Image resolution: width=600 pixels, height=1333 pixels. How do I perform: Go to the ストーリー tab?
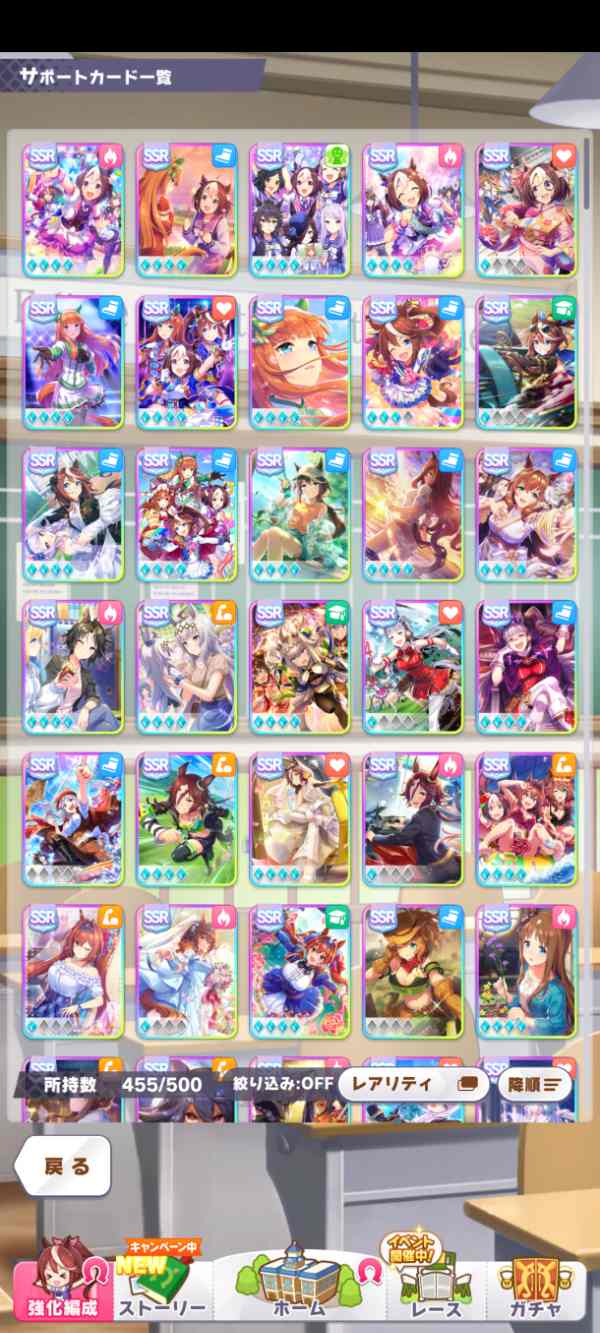pos(162,1284)
